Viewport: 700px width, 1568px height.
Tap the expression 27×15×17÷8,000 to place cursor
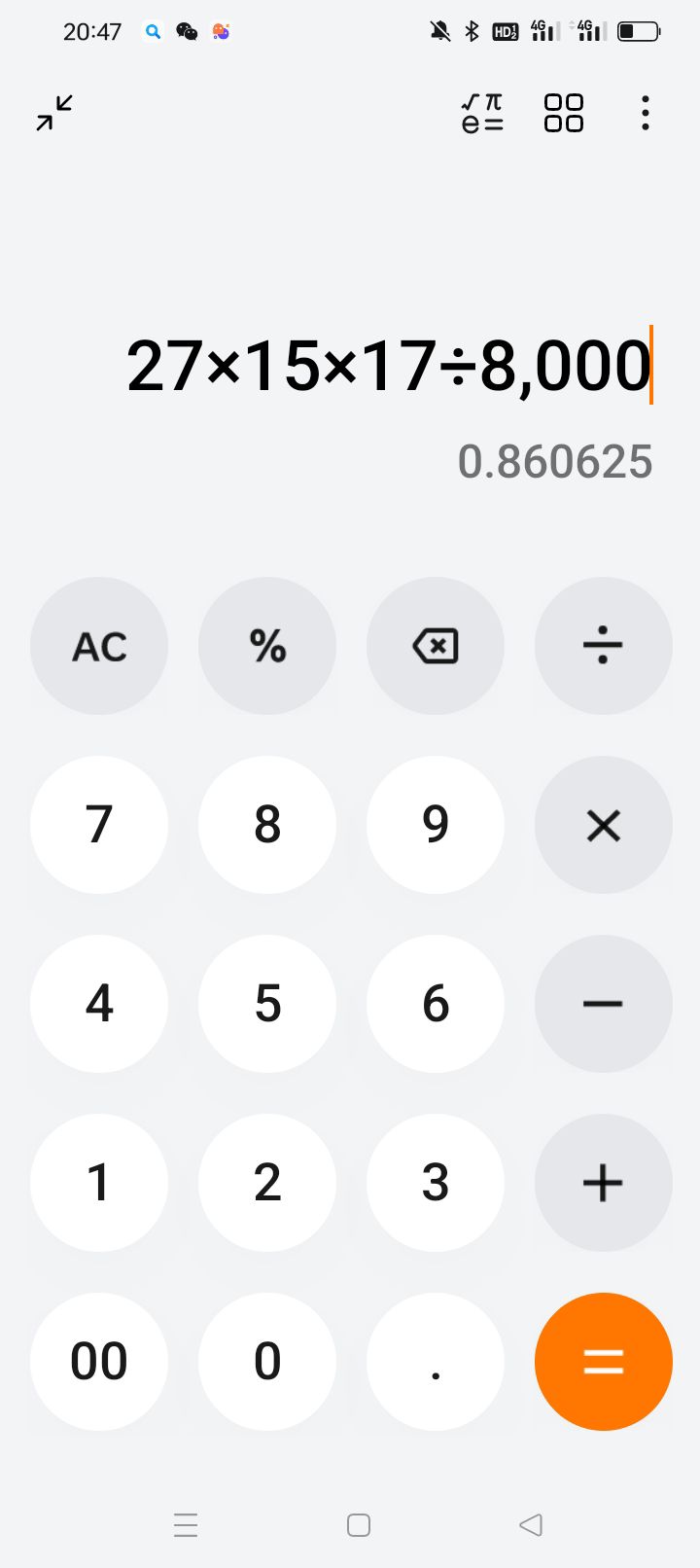(388, 366)
